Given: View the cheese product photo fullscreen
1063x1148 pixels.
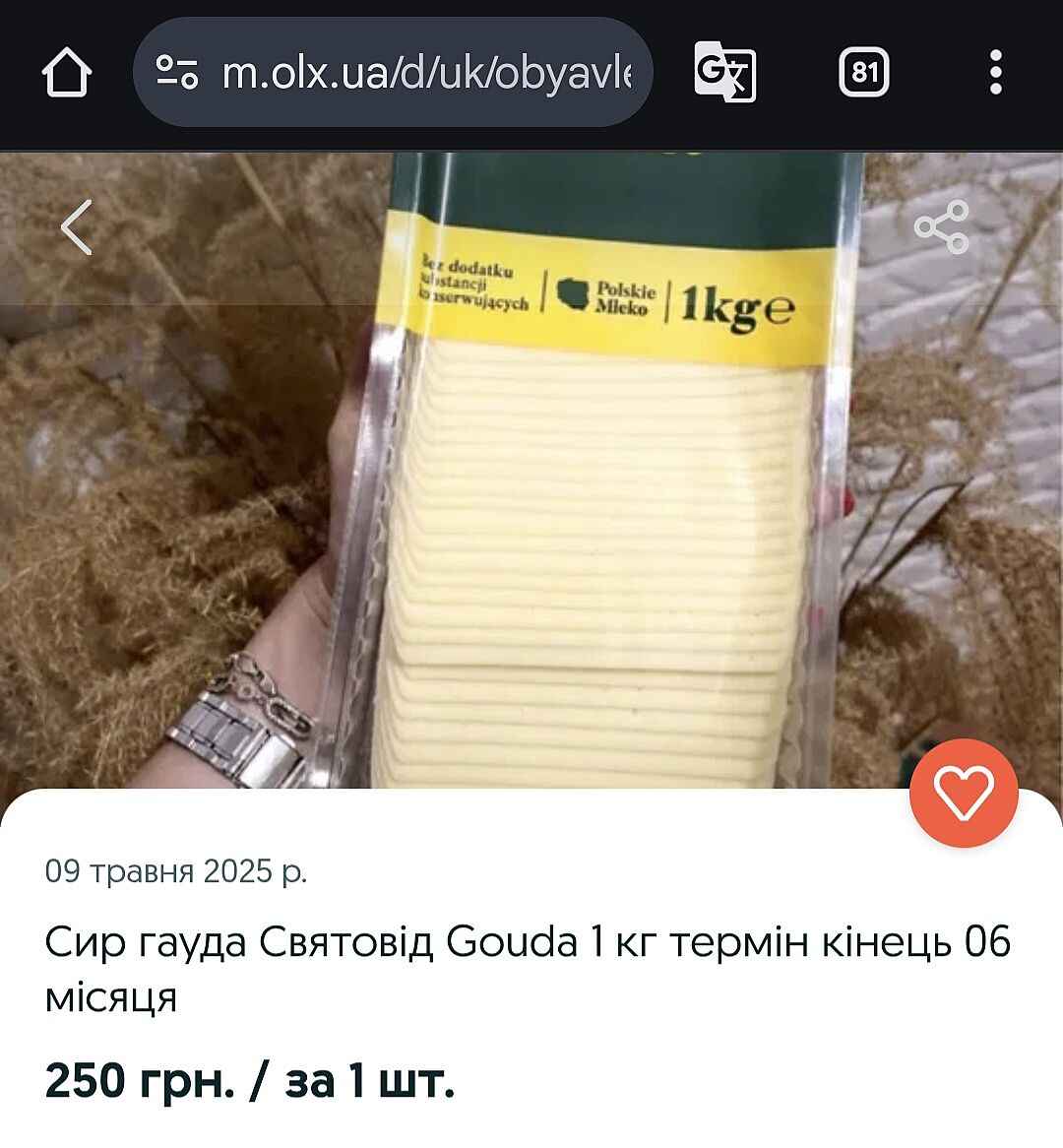Looking at the screenshot, I should pyautogui.click(x=591, y=512).
